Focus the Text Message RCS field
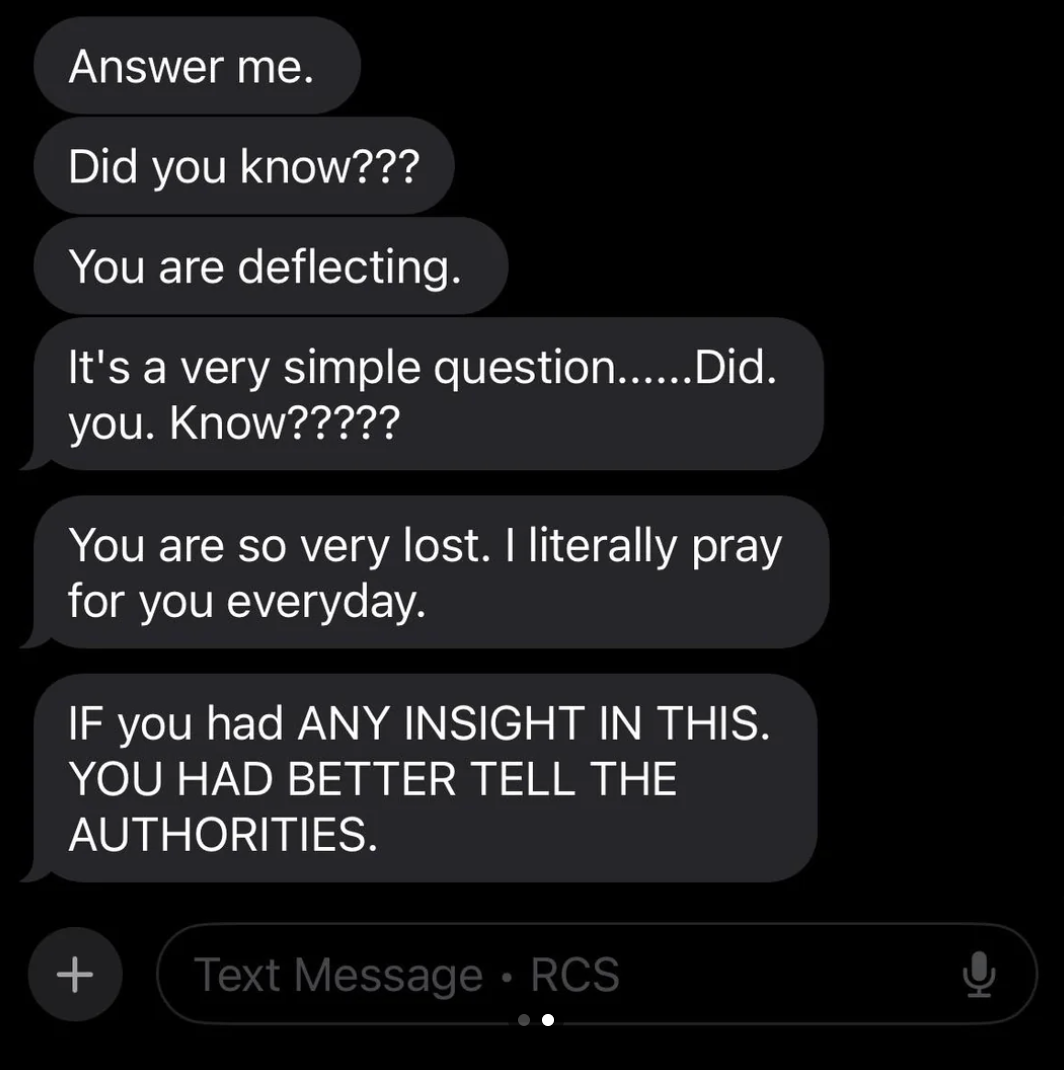Viewport: 1064px width, 1070px height. (x=560, y=974)
